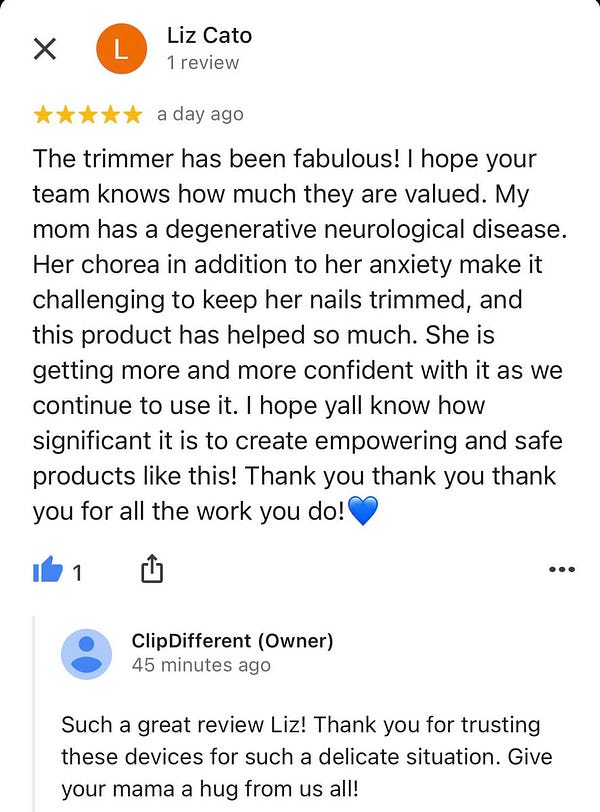Mark Liz Cato's review as helpful

48,570
